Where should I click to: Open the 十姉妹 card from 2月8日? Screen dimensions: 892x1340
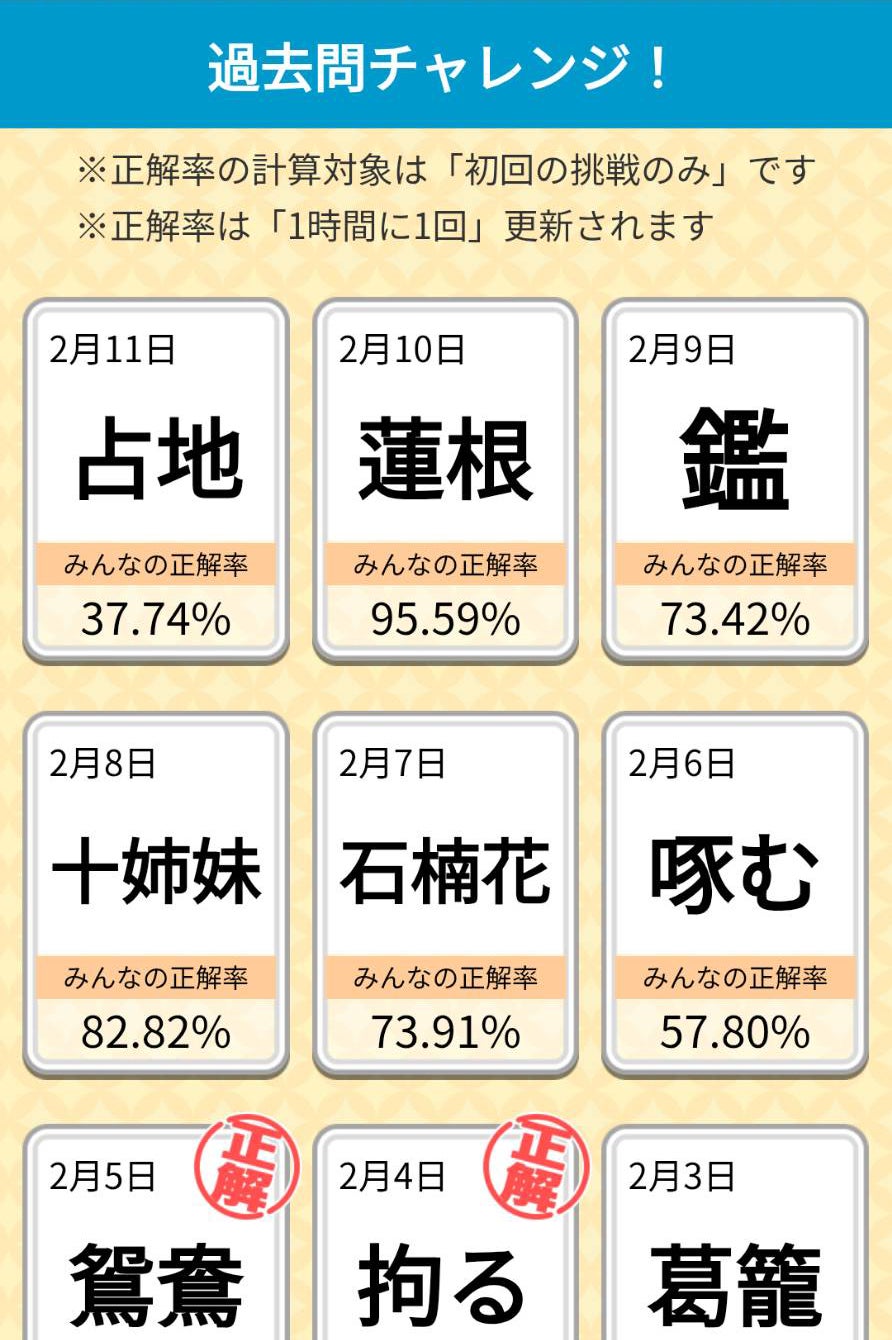(x=156, y=895)
